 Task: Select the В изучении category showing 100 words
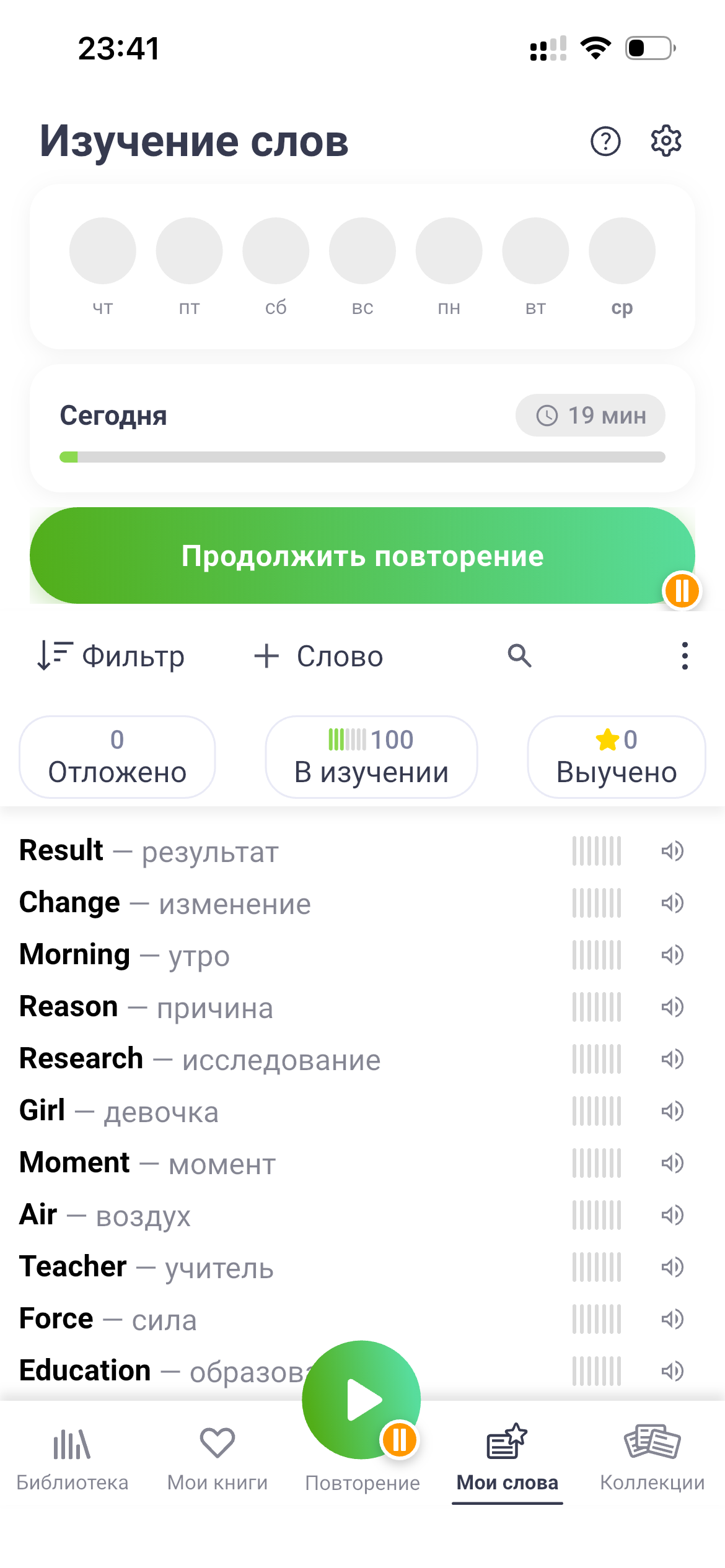[x=371, y=756]
